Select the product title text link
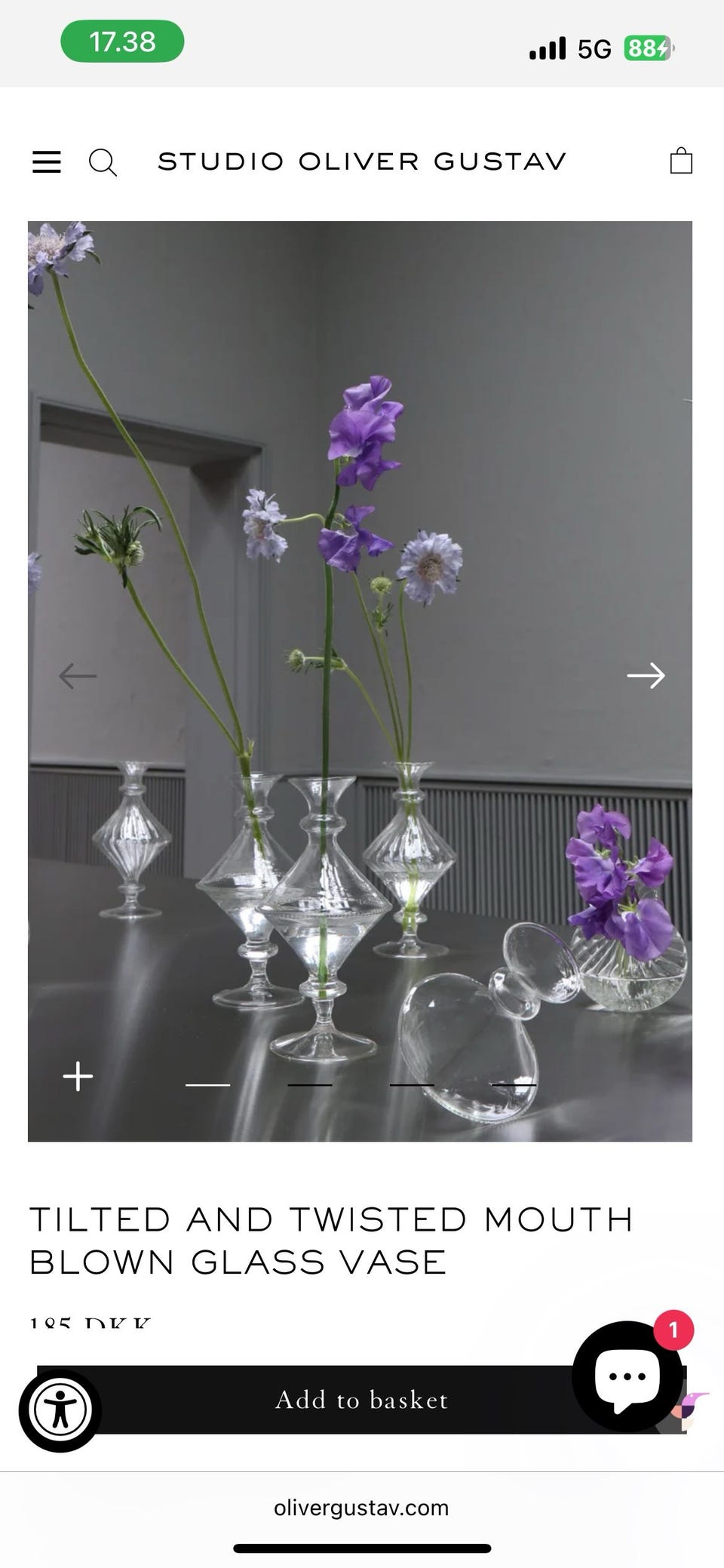 click(330, 1237)
